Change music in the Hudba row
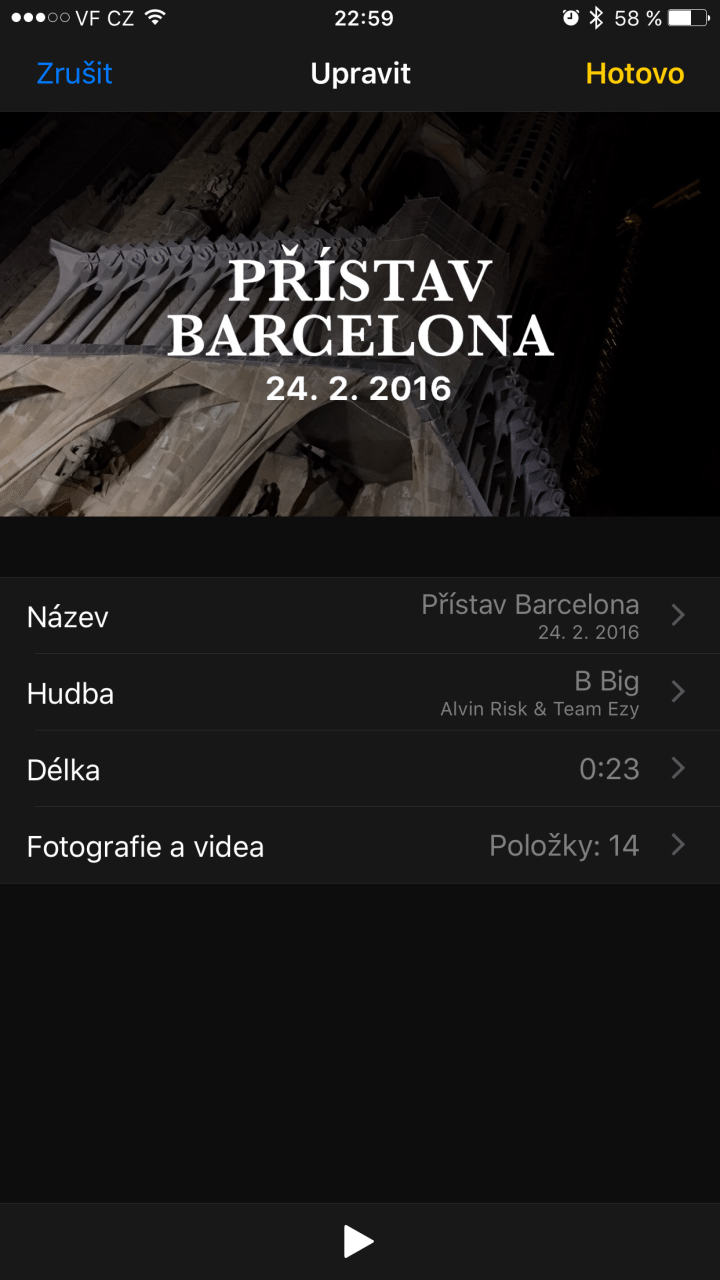The height and width of the screenshot is (1280, 720). click(x=360, y=693)
